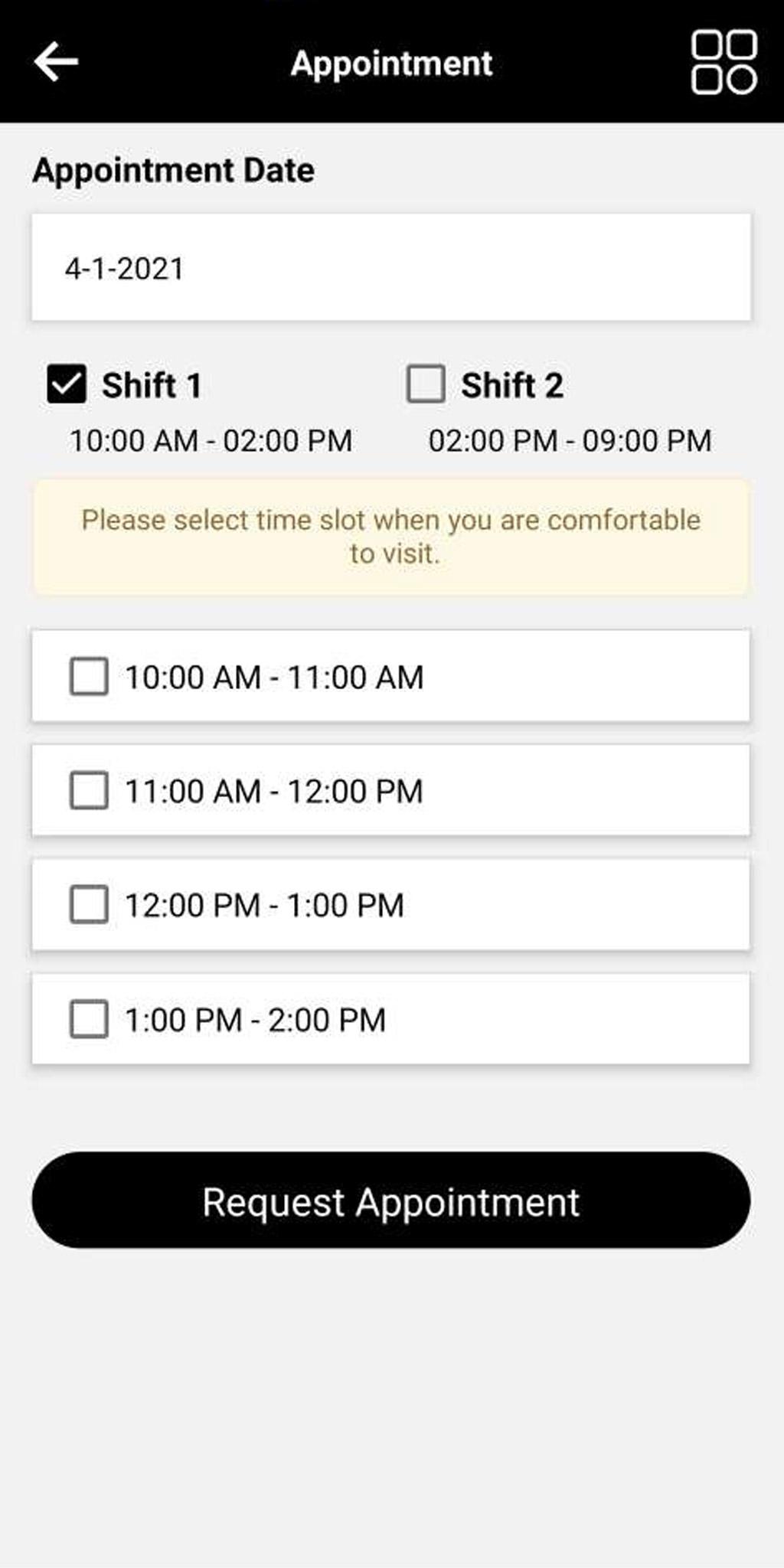The height and width of the screenshot is (1568, 784).
Task: Select the 12:00 PM - 1:00 PM slot
Action: 89,905
